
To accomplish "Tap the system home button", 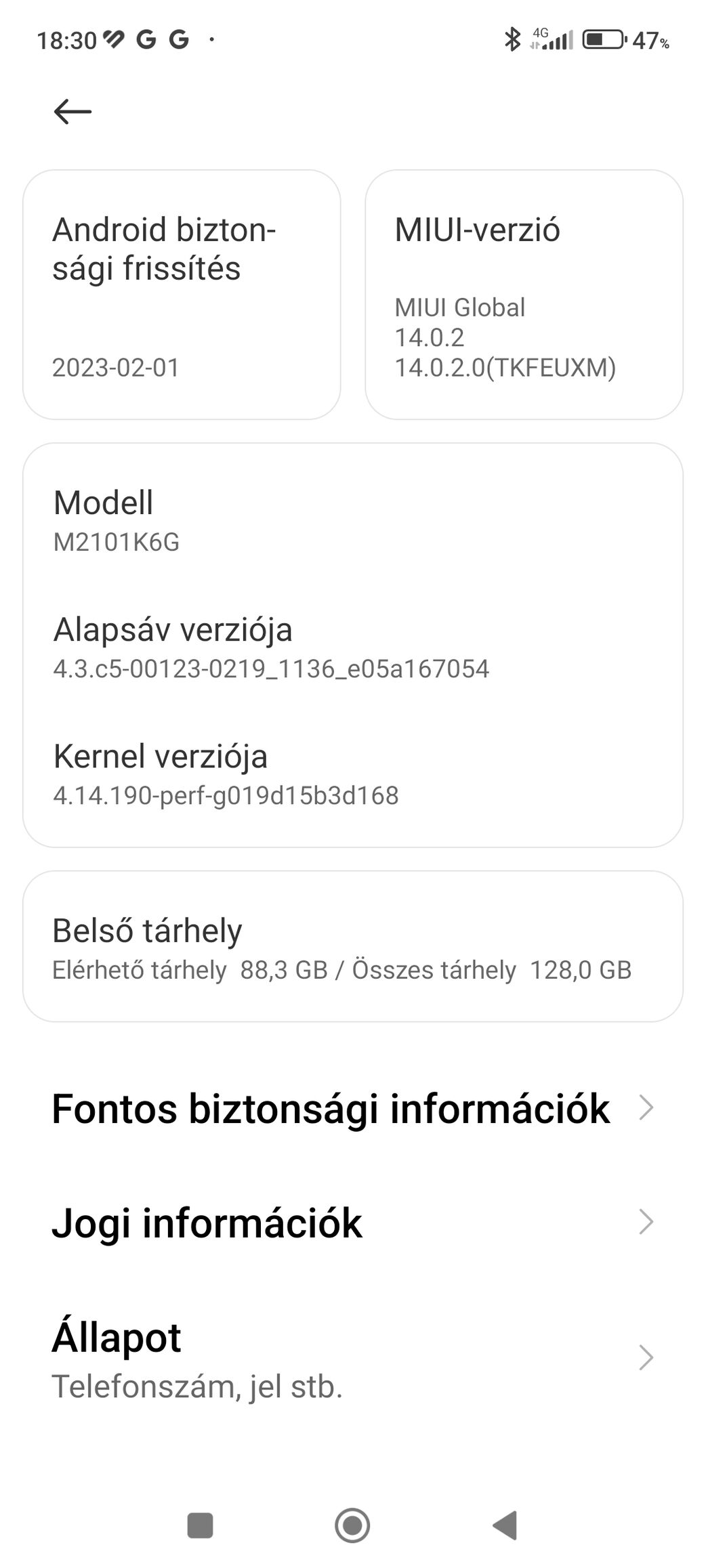I will tap(352, 1526).
